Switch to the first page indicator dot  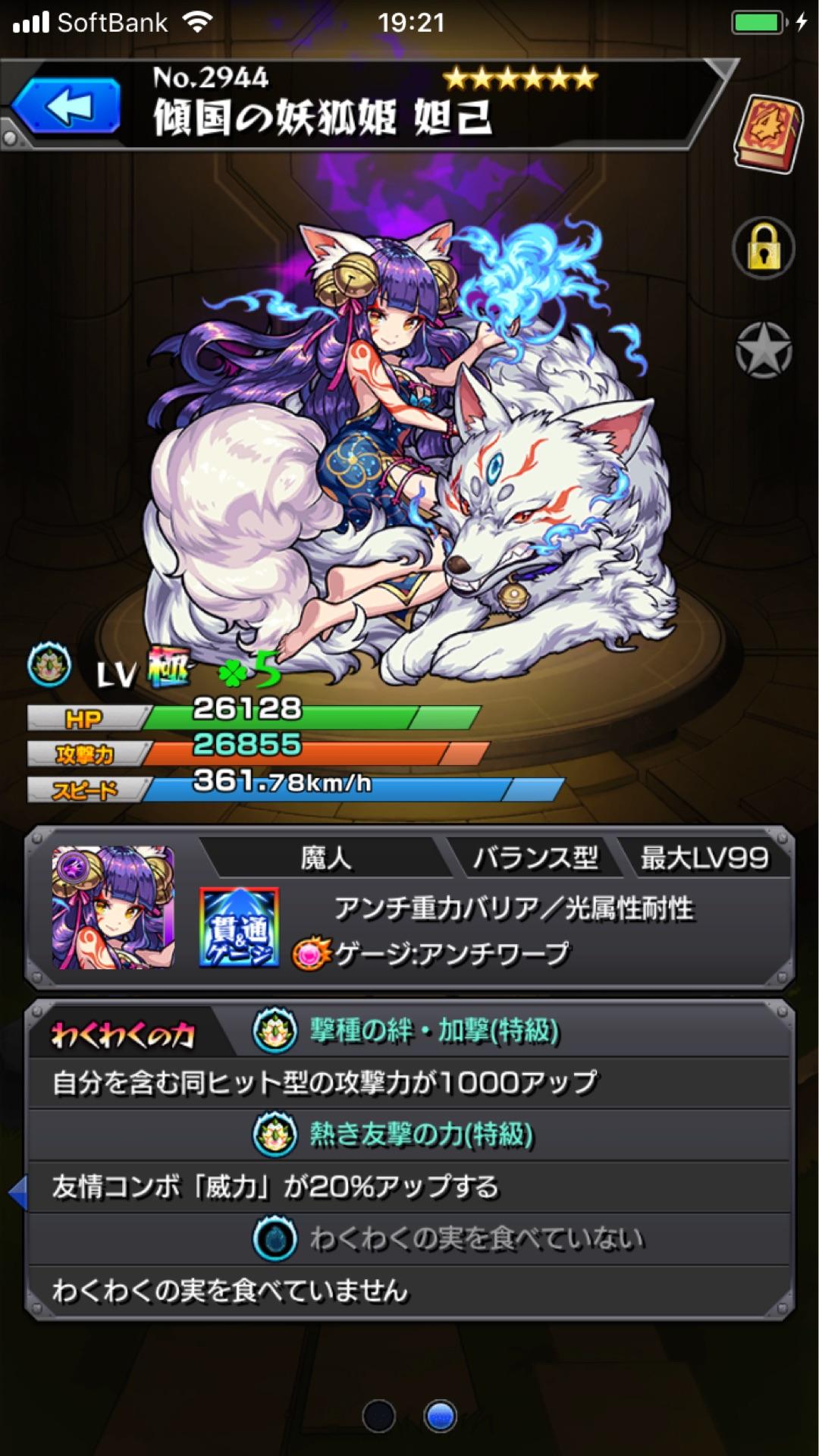point(378,1415)
